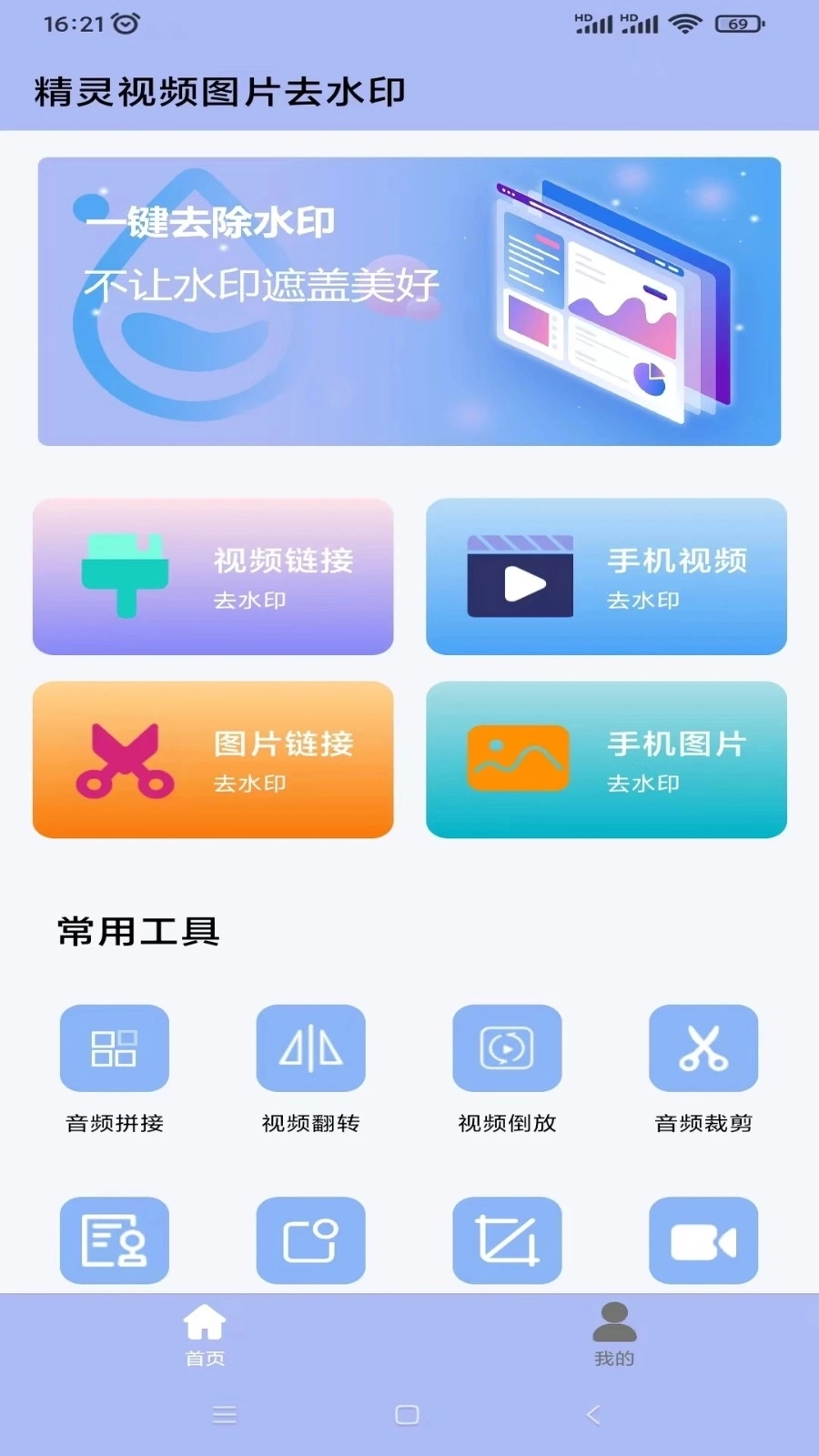Tap the 一键去除水印 promo banner
This screenshot has height=1456, width=819.
409,300
